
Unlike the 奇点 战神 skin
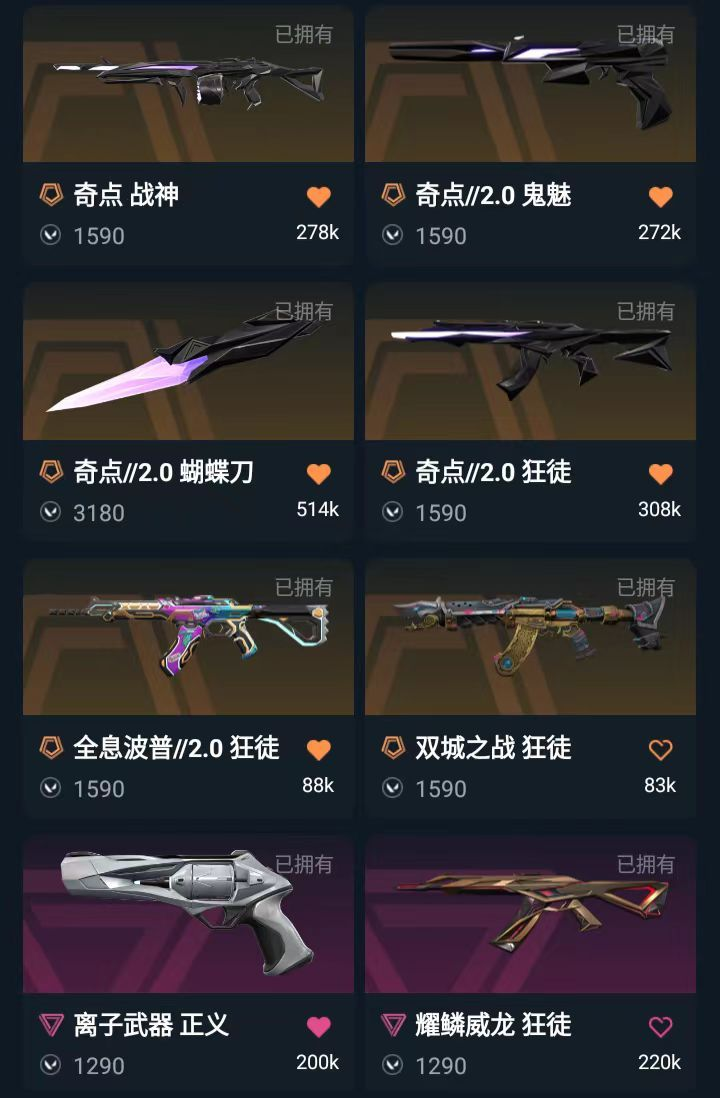(318, 197)
